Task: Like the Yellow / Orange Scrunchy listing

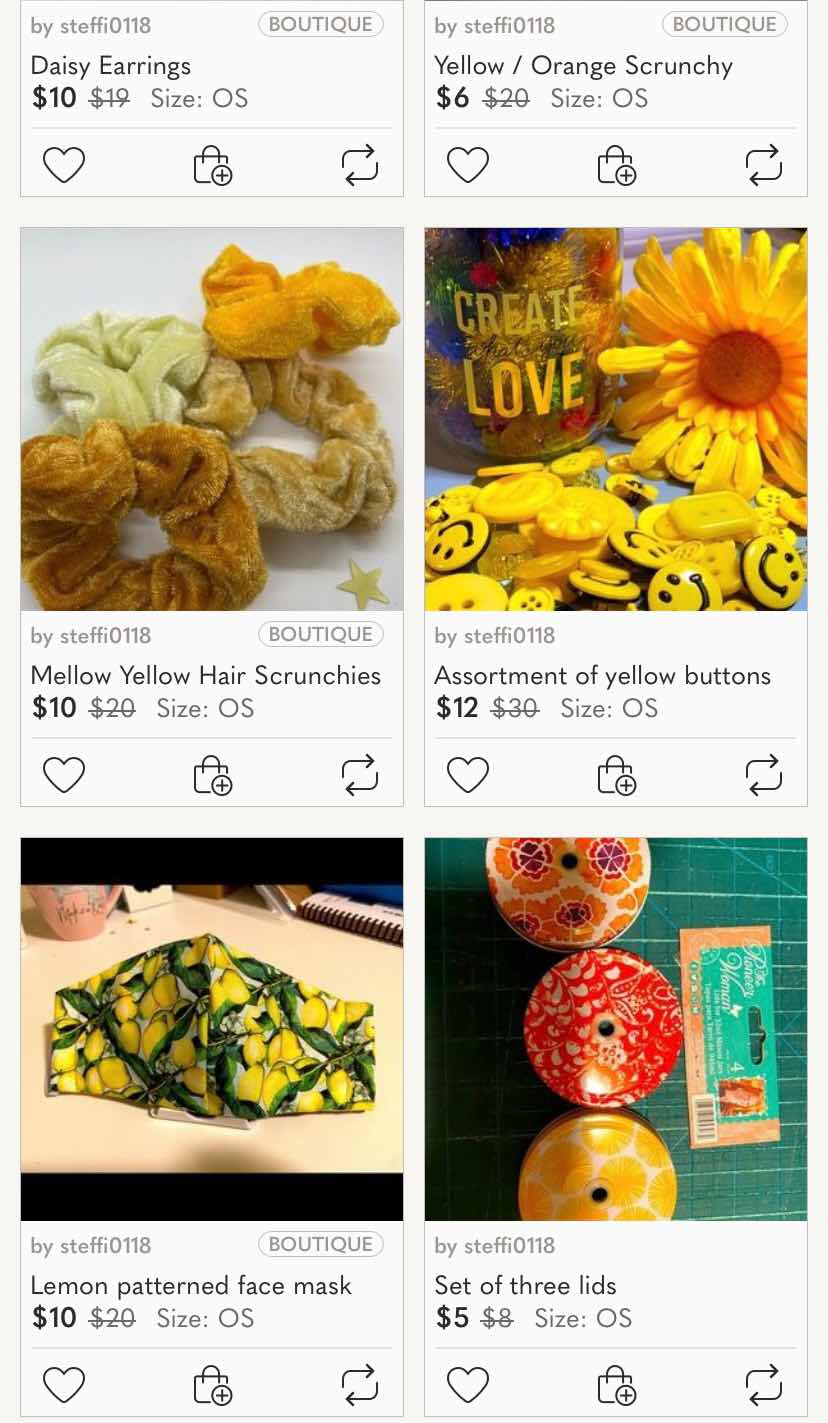Action: click(x=467, y=165)
